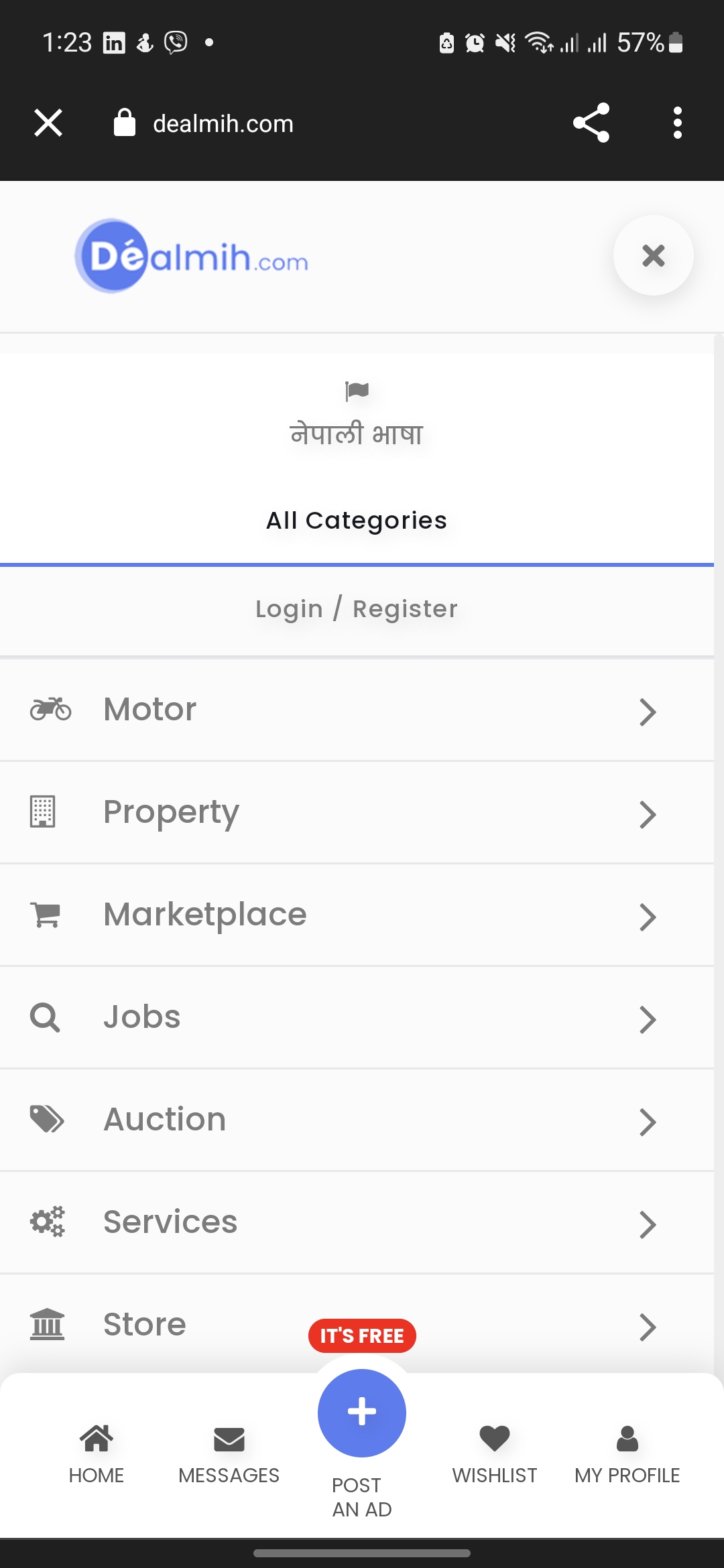Post a new ad
724x1568 pixels.
[x=362, y=1414]
